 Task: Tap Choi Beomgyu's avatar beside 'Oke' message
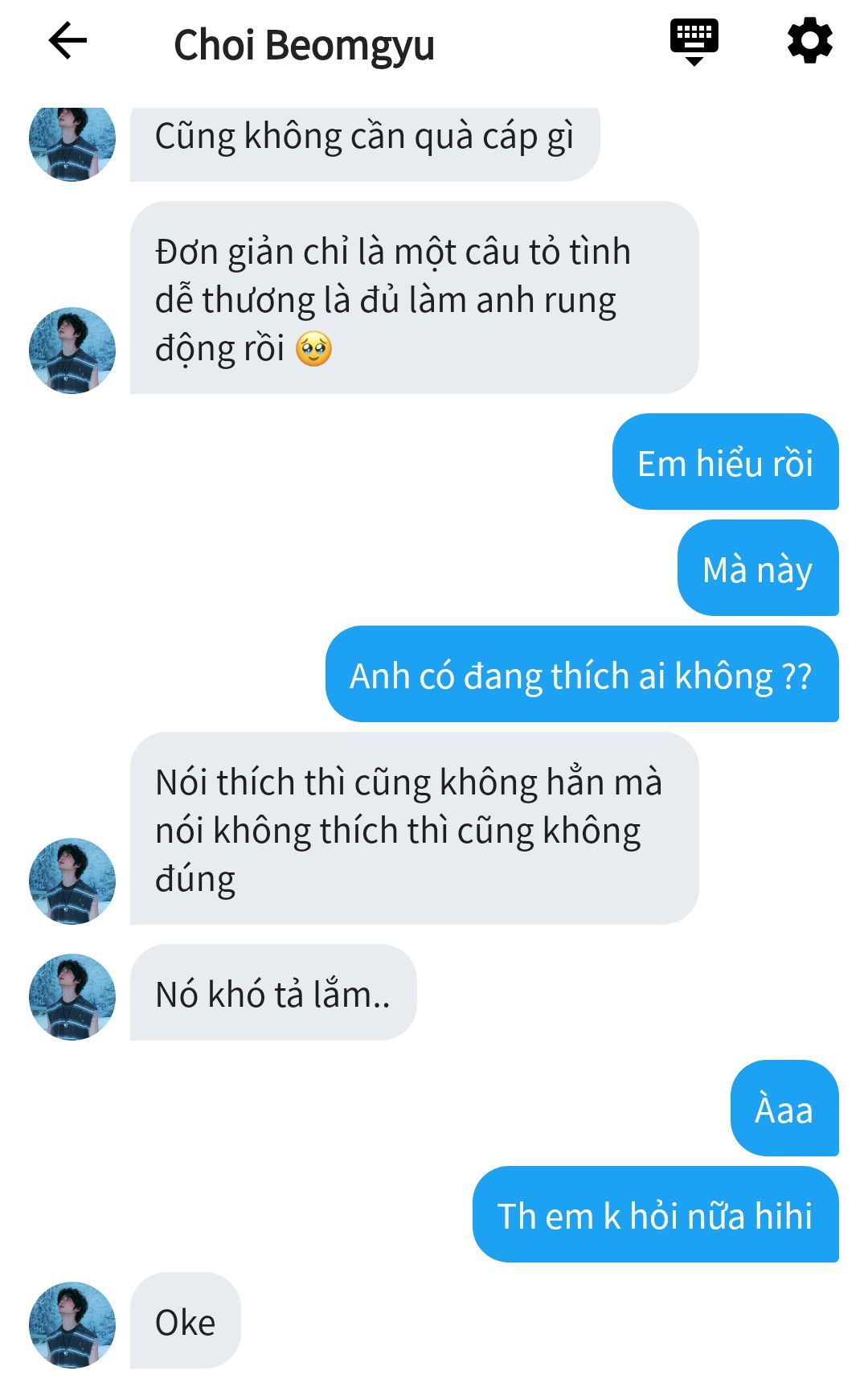72,1324
